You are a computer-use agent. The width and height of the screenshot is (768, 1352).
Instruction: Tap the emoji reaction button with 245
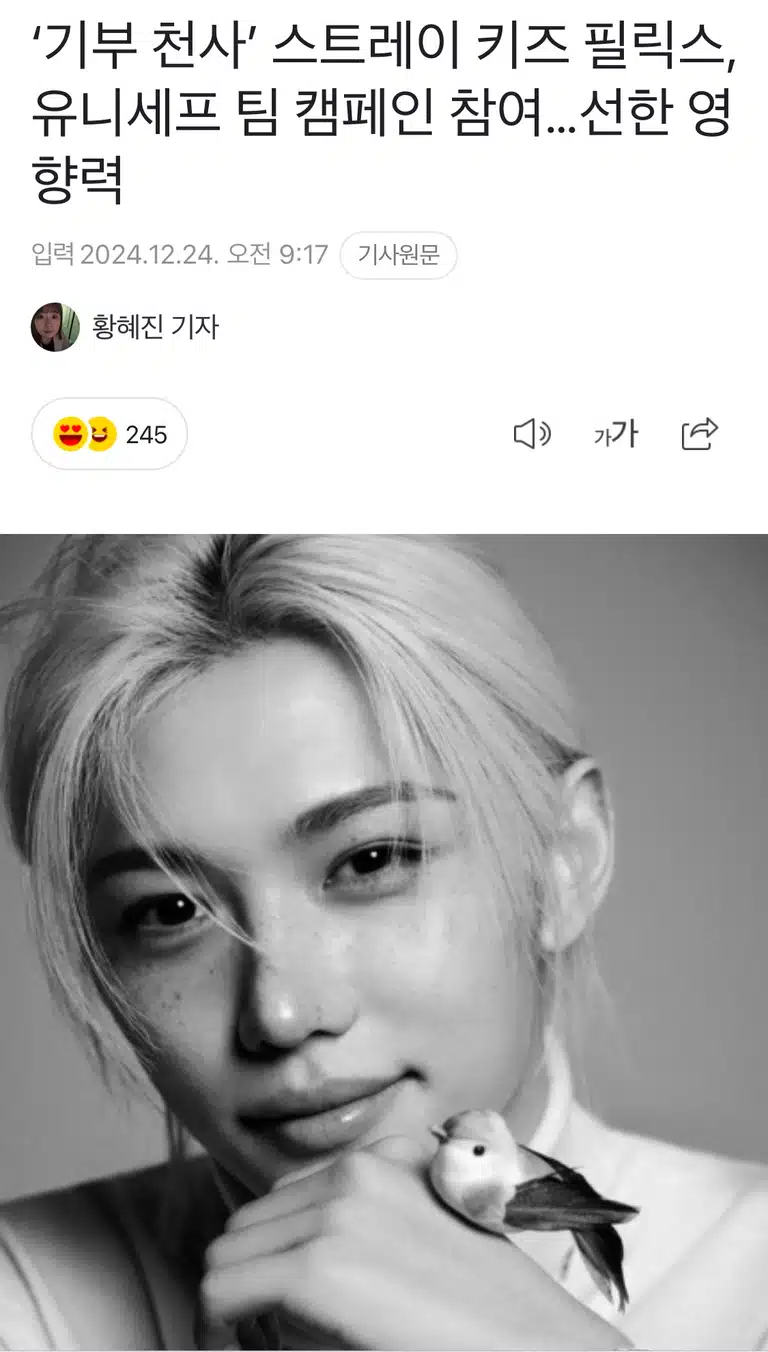109,434
